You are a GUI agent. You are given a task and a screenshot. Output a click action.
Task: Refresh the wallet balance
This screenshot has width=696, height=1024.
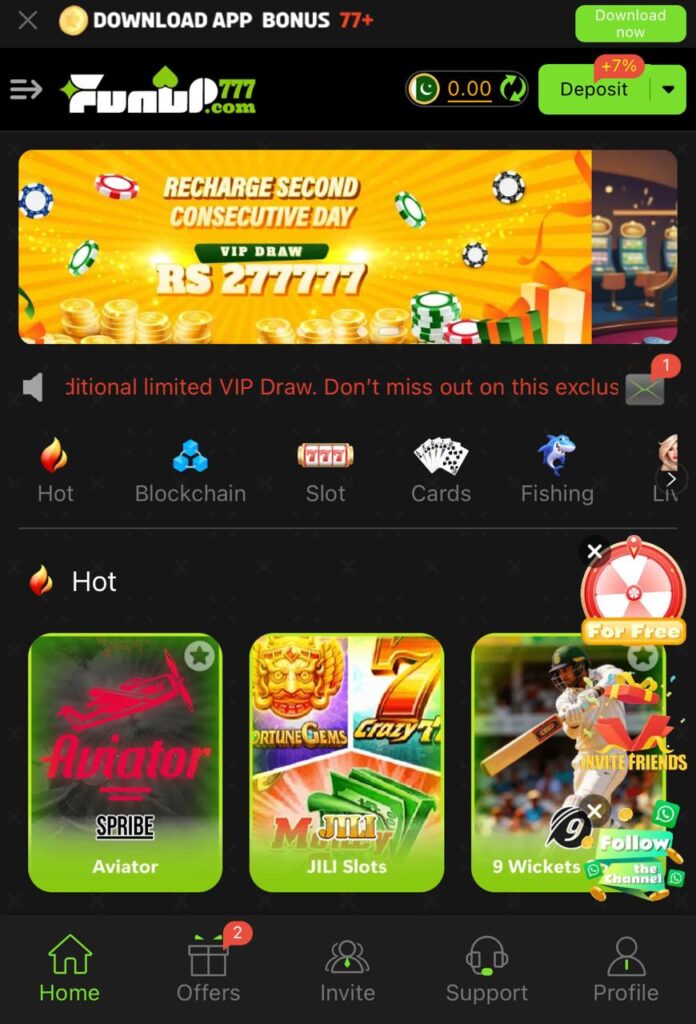coord(513,89)
